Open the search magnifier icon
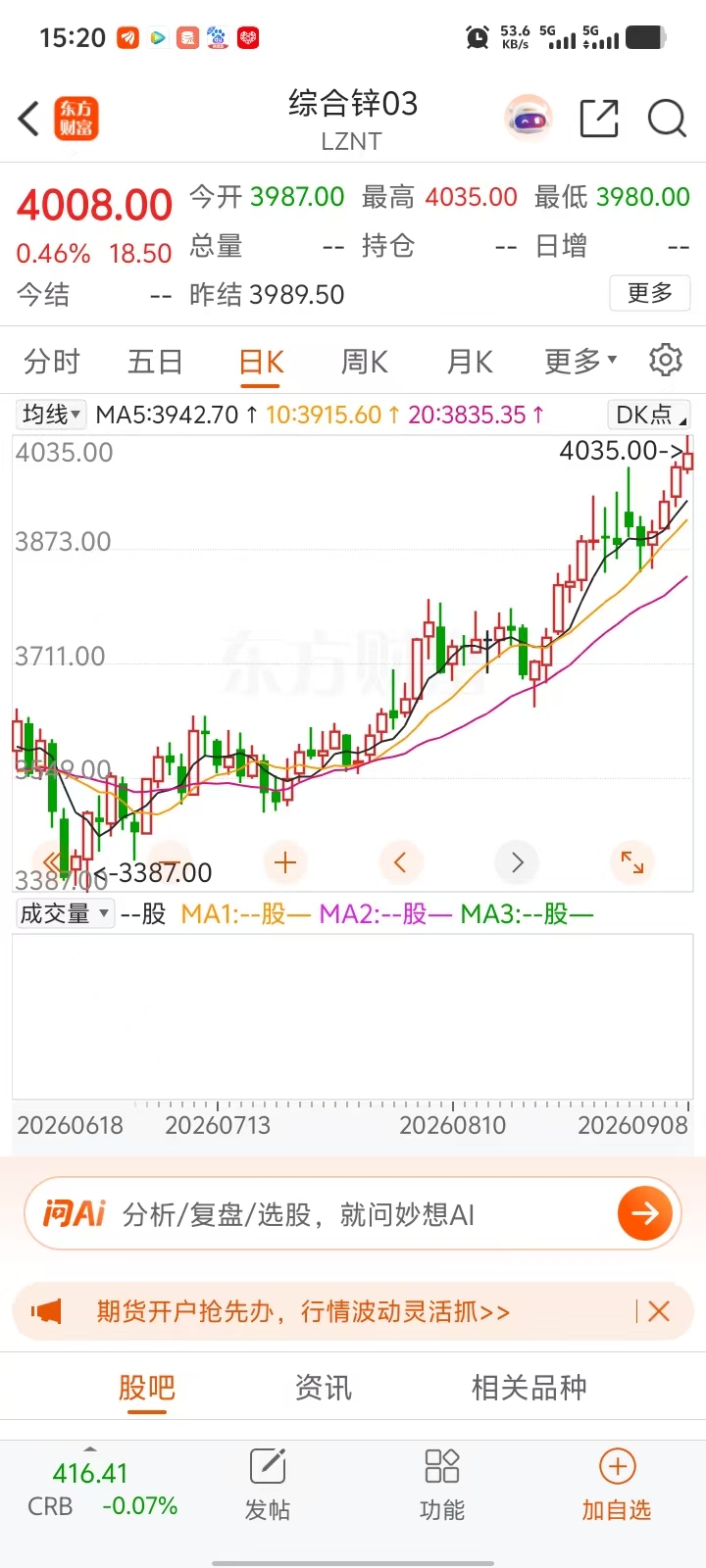Viewport: 706px width, 1568px height. coord(667,119)
